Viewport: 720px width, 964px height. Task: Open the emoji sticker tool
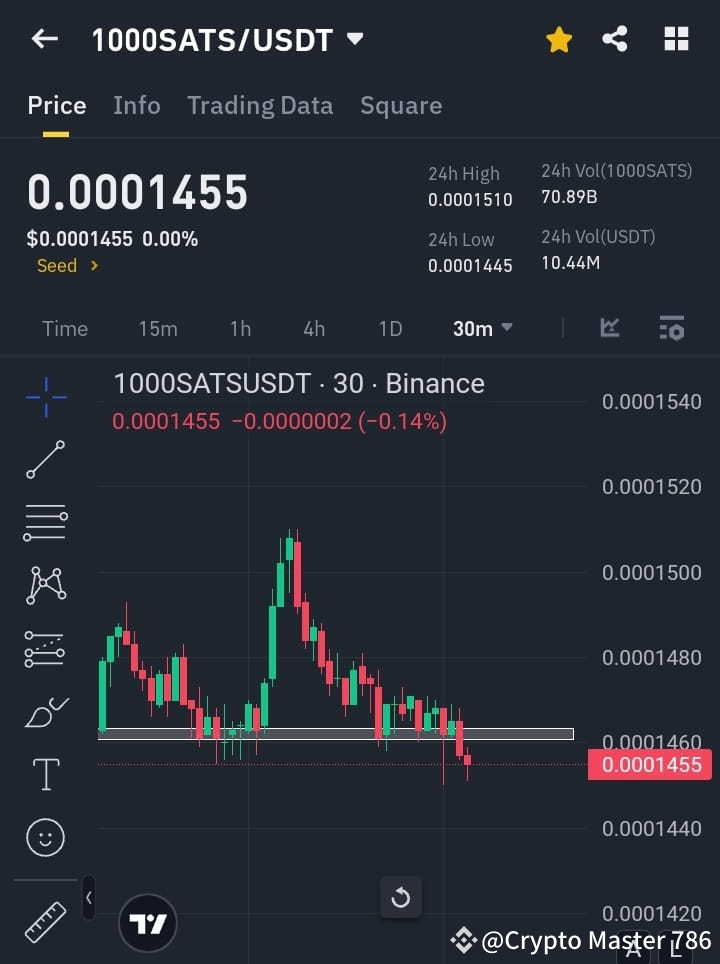pos(44,837)
